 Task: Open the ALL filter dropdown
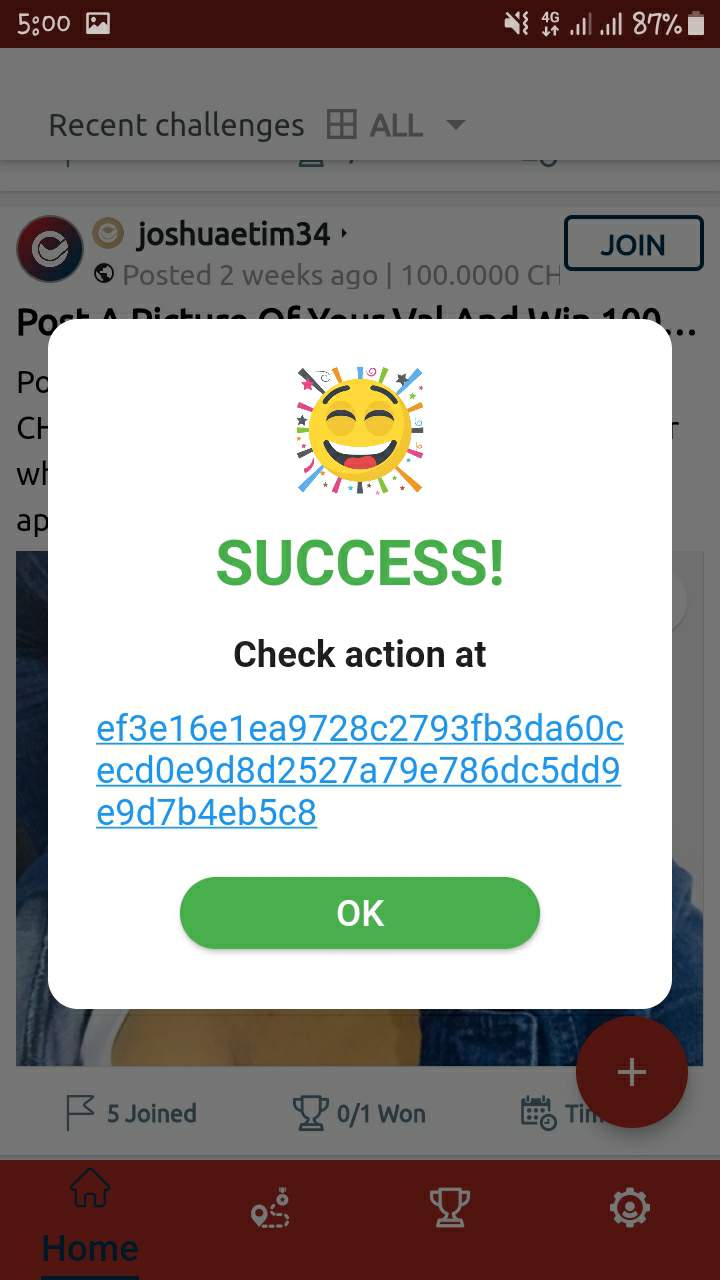coord(397,125)
